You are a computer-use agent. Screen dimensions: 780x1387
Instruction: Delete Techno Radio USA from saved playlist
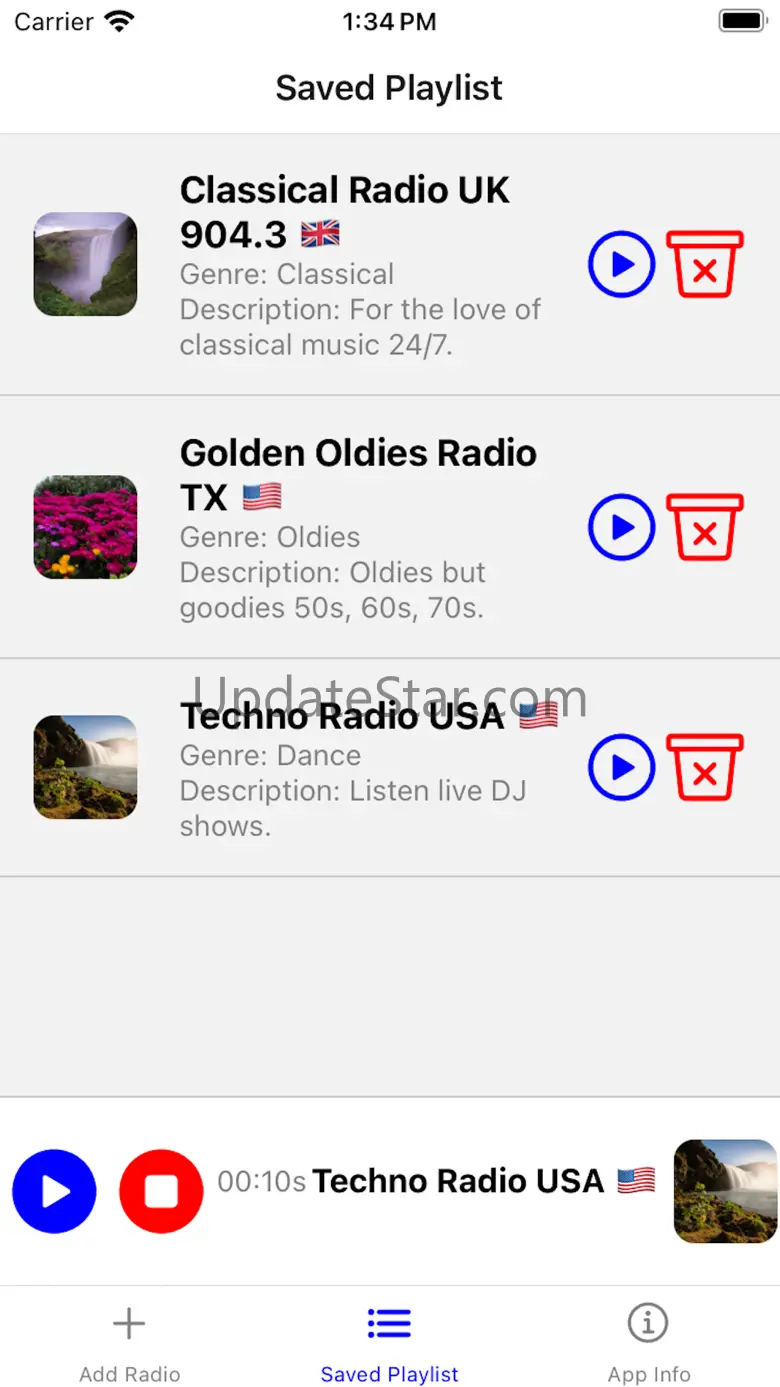(704, 768)
